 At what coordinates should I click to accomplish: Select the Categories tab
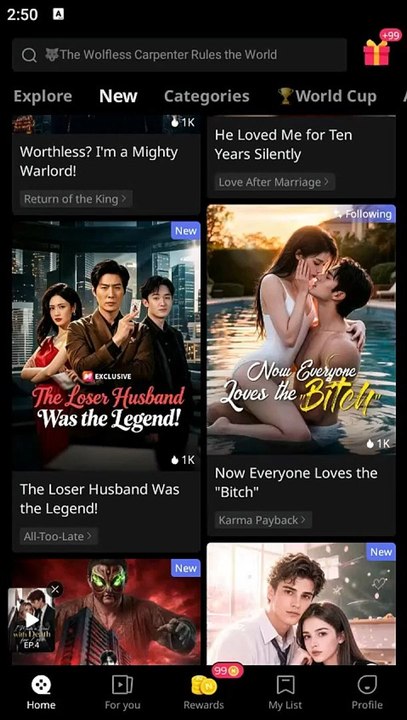click(207, 96)
